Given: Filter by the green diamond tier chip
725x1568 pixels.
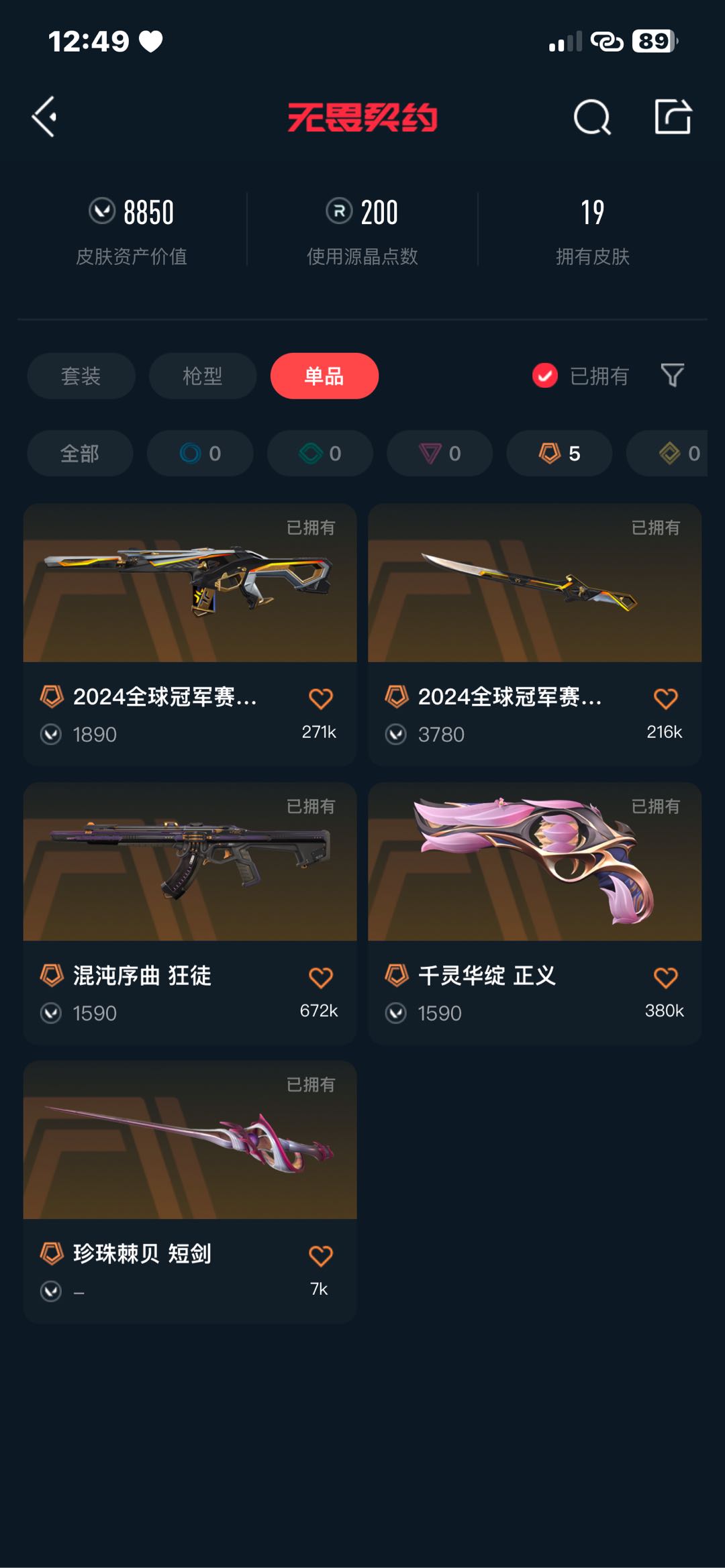Looking at the screenshot, I should click(320, 454).
